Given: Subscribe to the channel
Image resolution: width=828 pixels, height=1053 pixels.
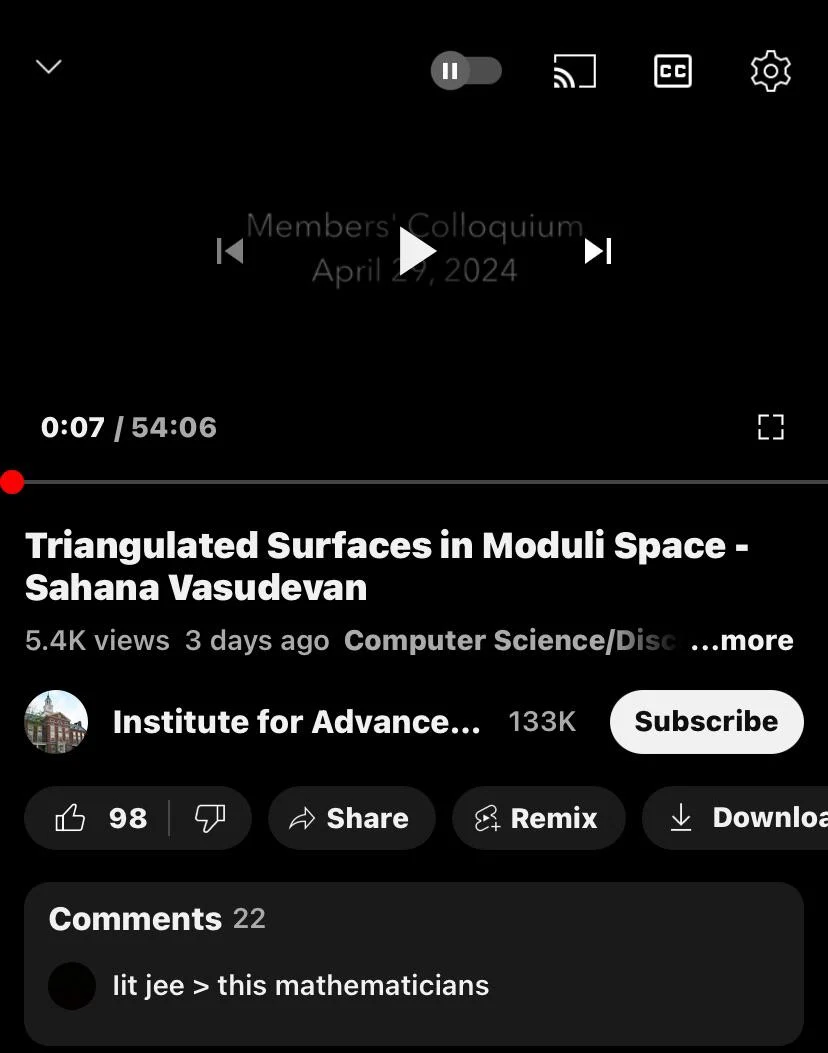Looking at the screenshot, I should click(x=706, y=721).
